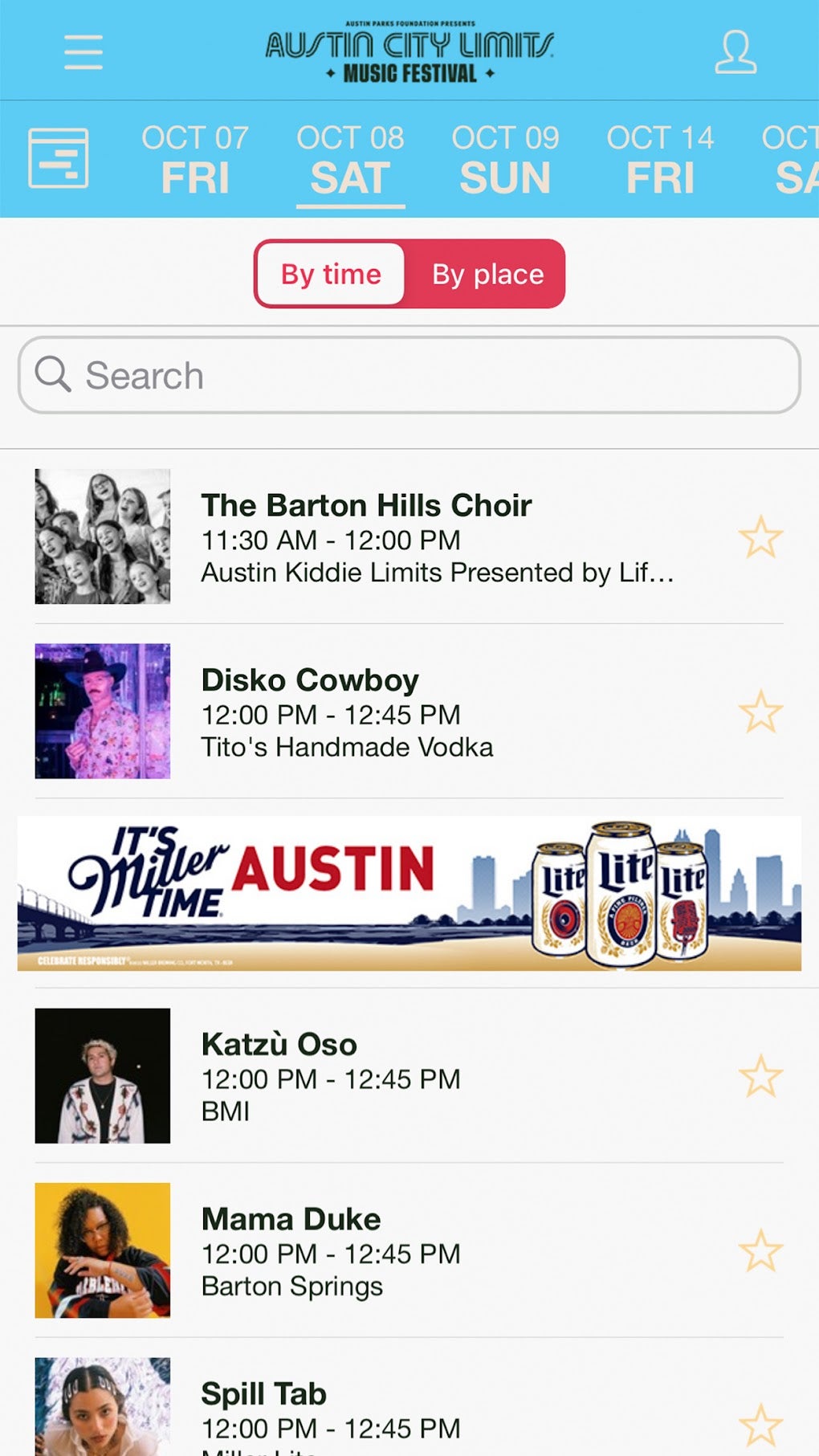Star the Disko Cowboy set
This screenshot has height=1456, width=819.
(760, 712)
